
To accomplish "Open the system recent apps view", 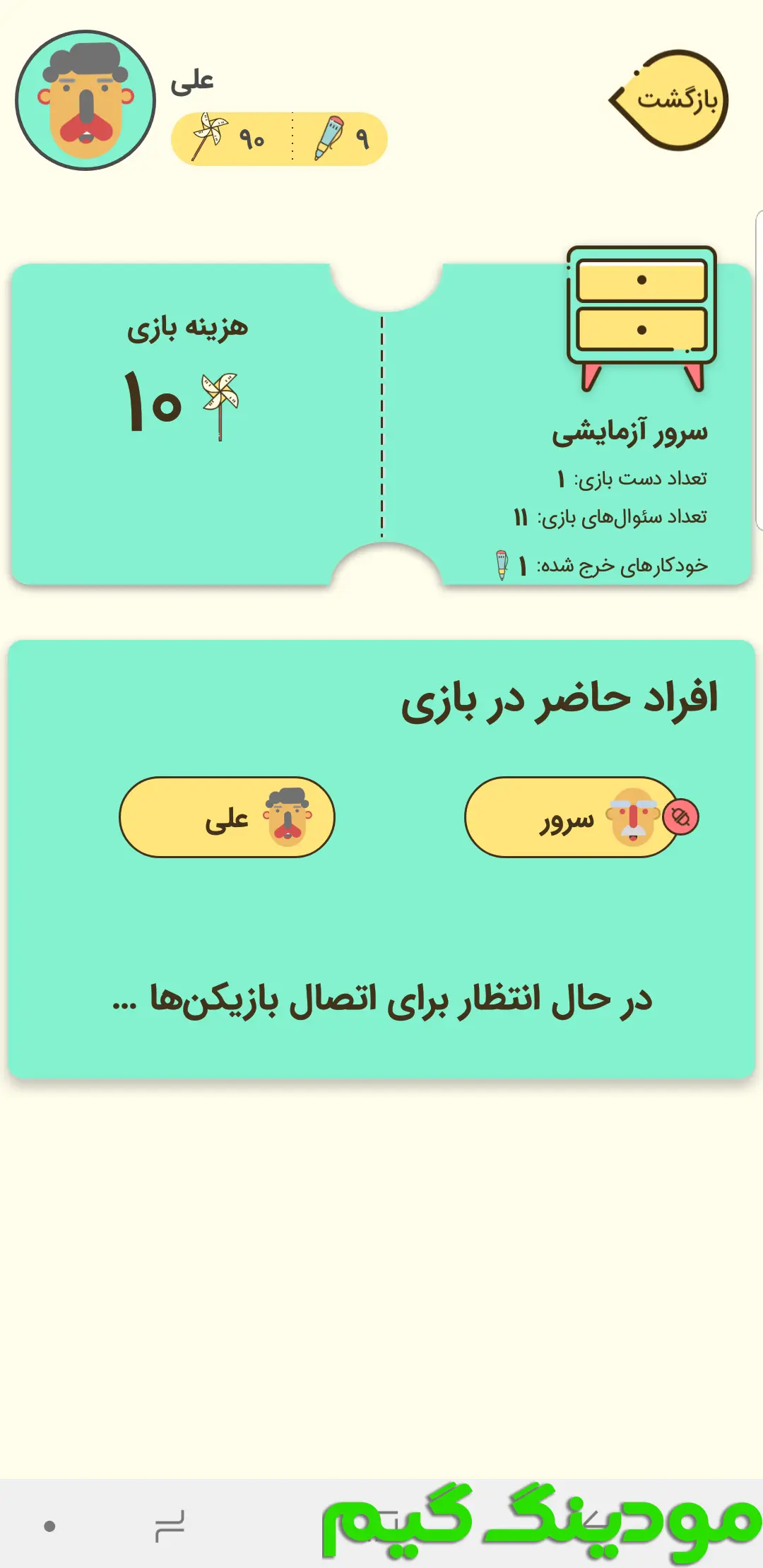I will [x=170, y=1526].
